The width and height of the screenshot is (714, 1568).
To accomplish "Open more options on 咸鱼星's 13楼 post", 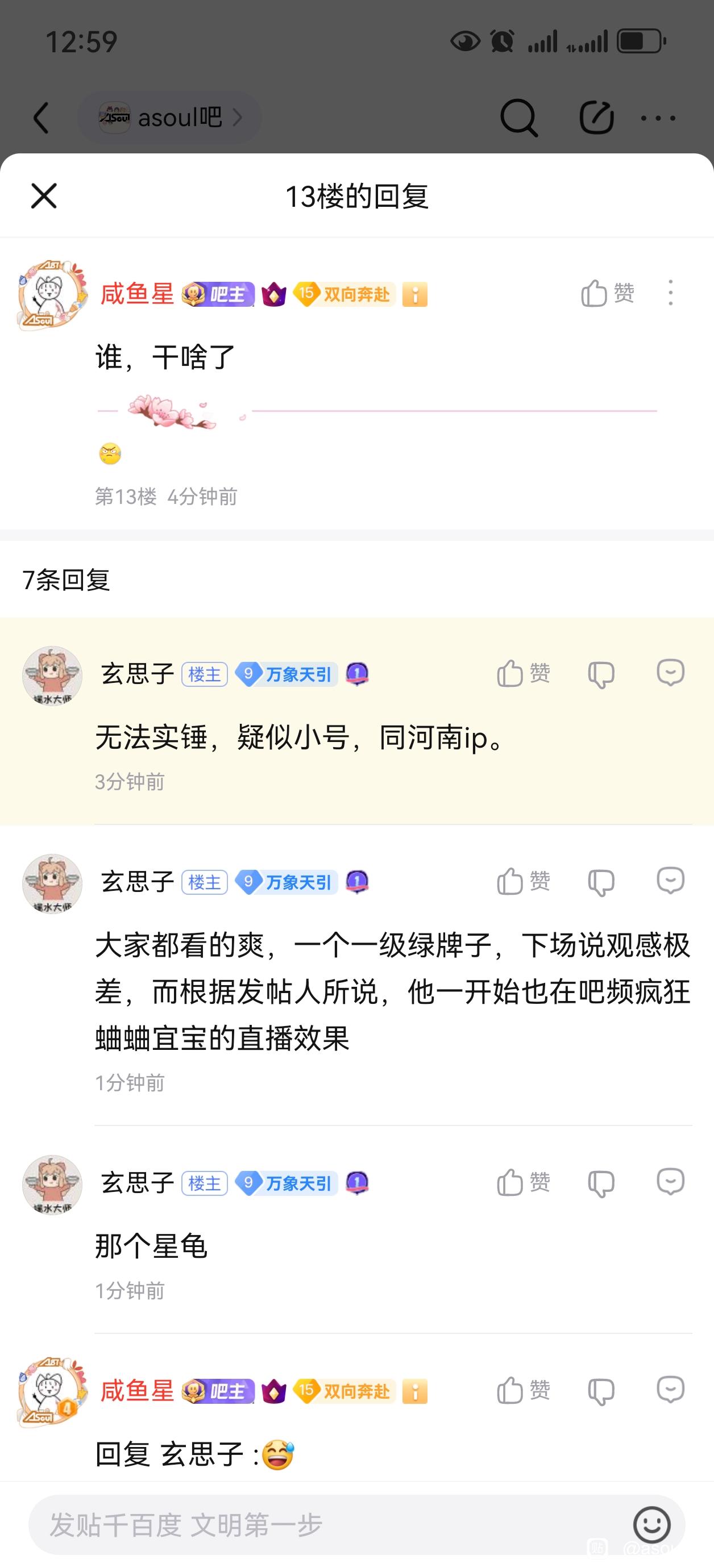I will (x=670, y=293).
